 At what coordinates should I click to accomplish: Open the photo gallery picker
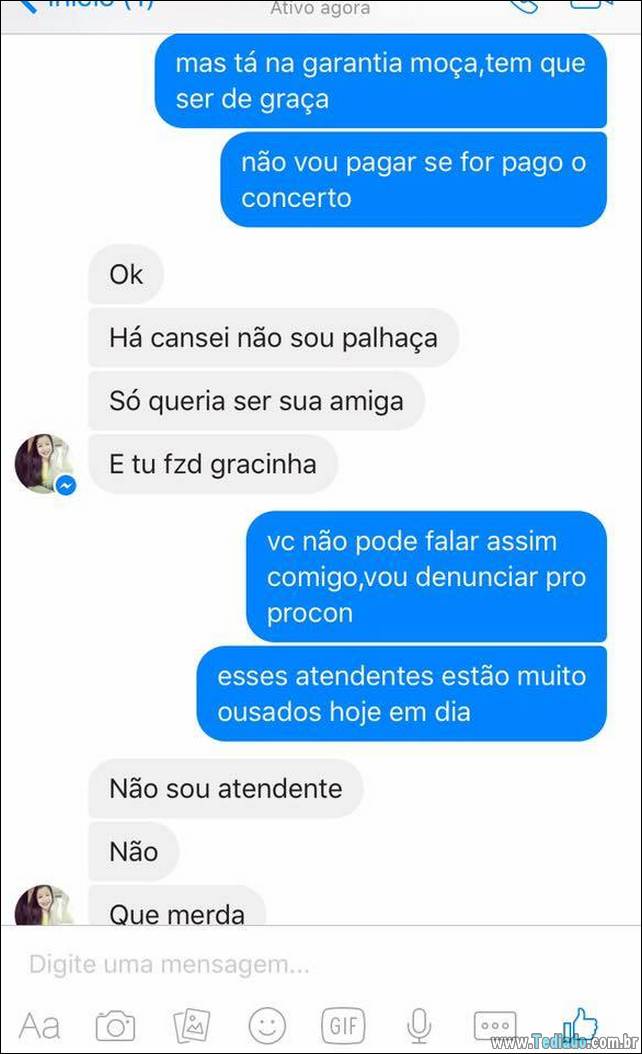(192, 1026)
